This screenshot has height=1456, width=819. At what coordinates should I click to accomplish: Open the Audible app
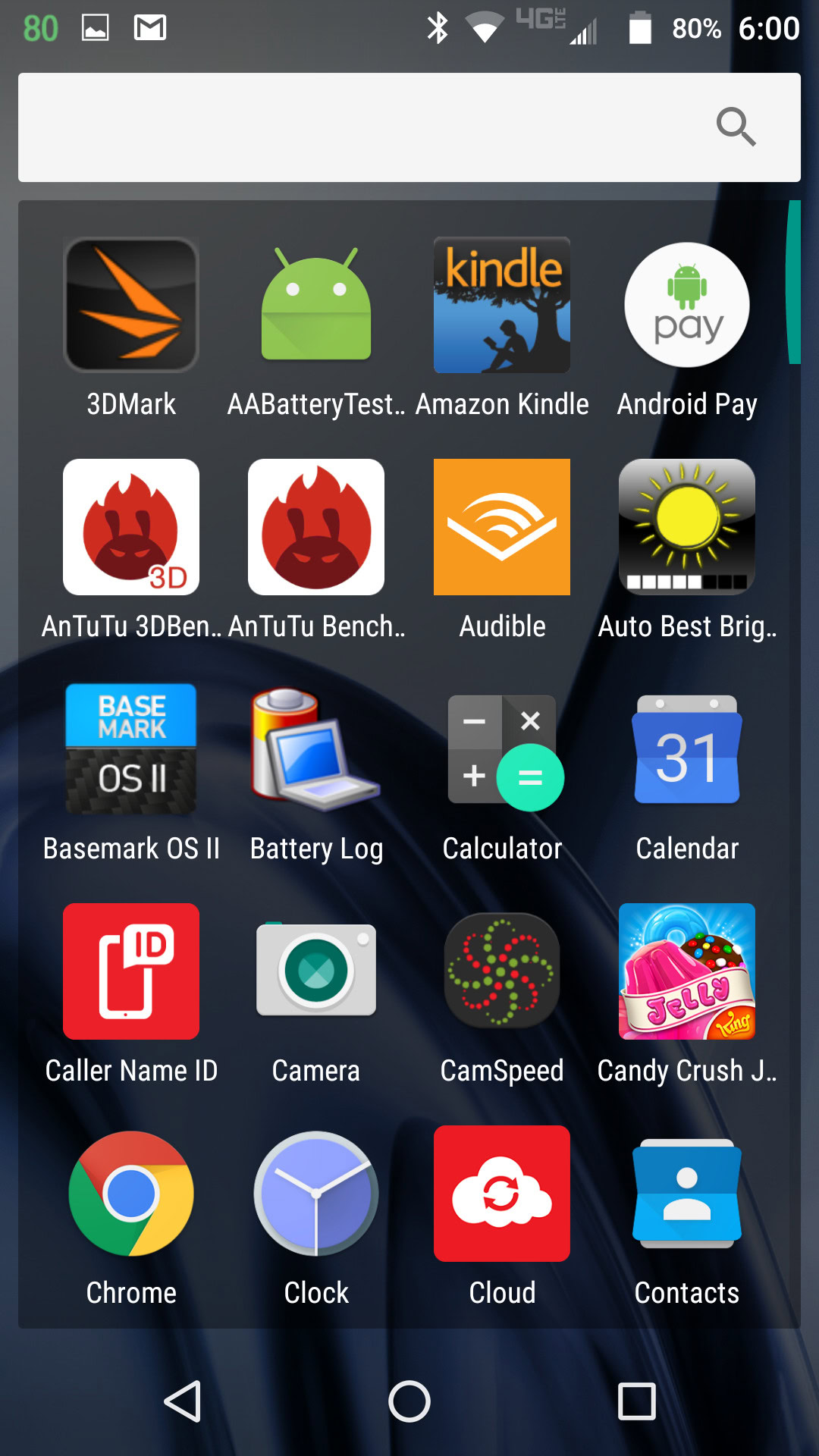[501, 527]
